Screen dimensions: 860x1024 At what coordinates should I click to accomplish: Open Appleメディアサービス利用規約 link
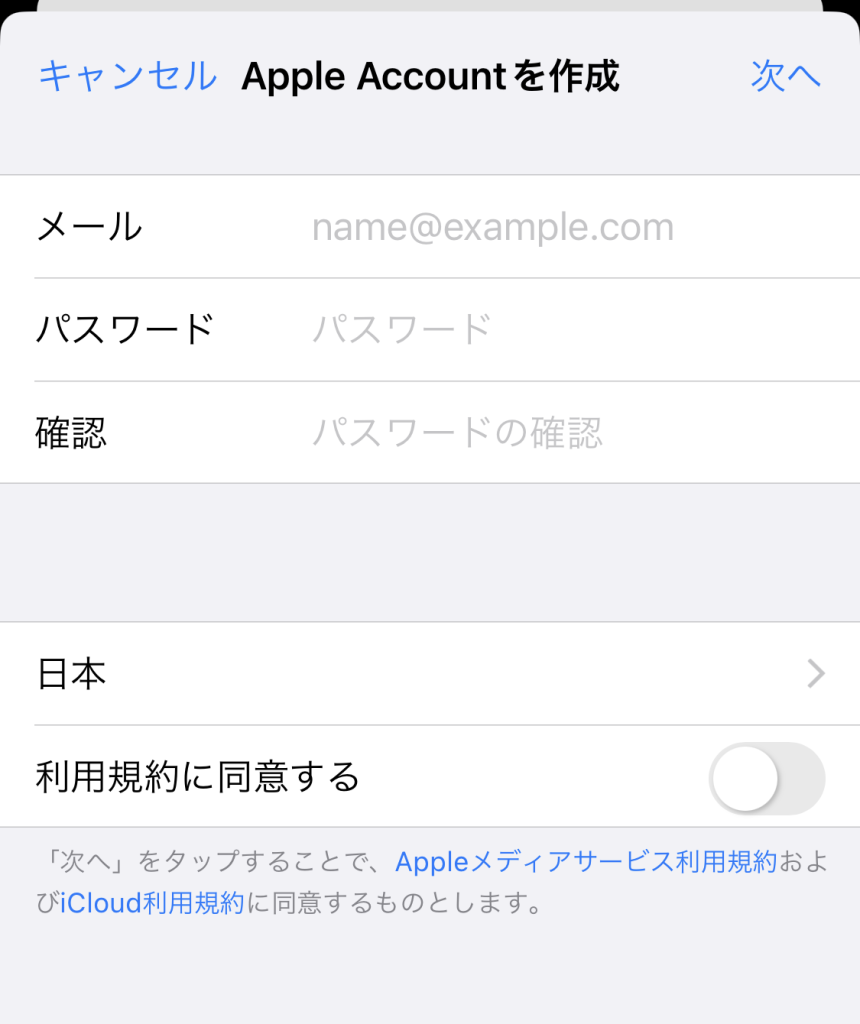[586, 862]
